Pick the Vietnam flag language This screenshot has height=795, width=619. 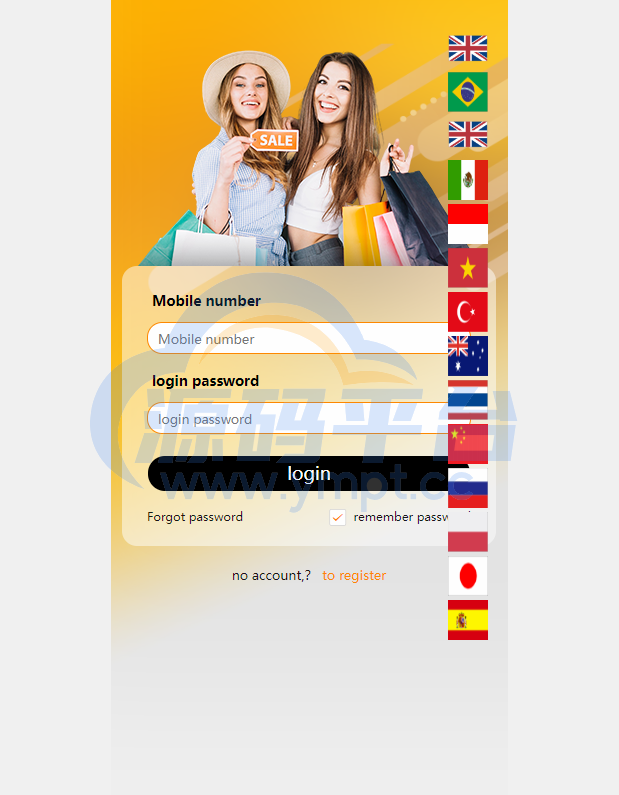[x=468, y=268]
